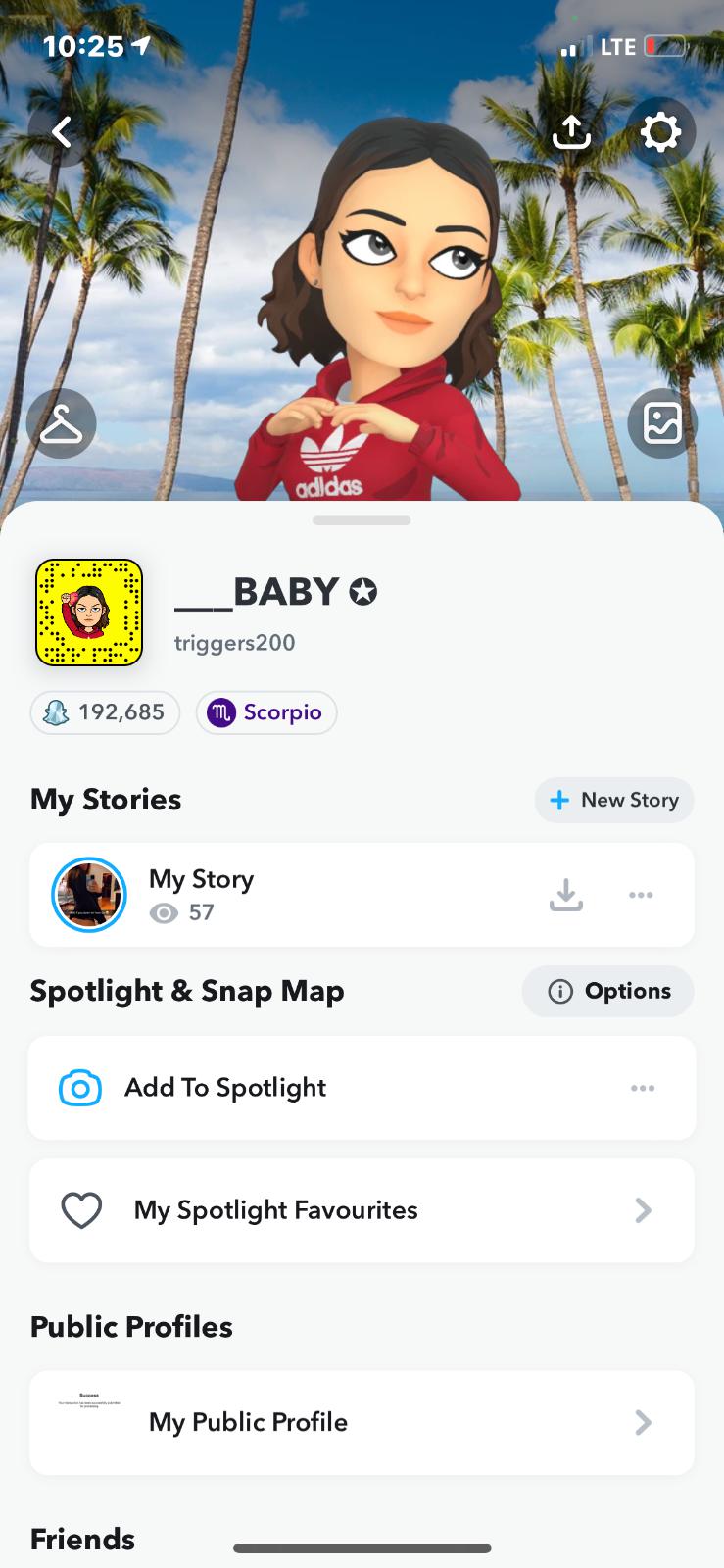This screenshot has height=1568, width=724.
Task: Open more options for My Story
Action: pyautogui.click(x=641, y=894)
